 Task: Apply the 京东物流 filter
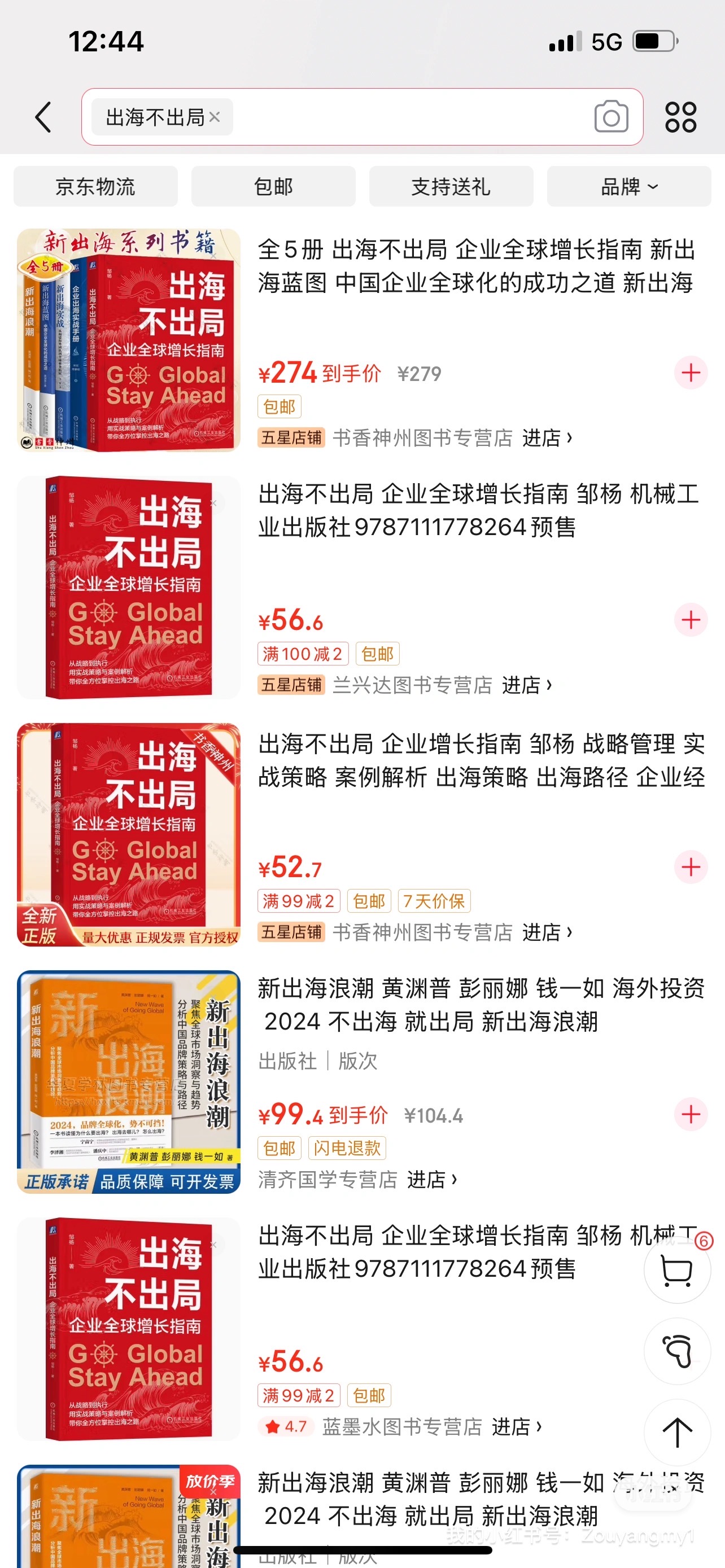coord(95,186)
